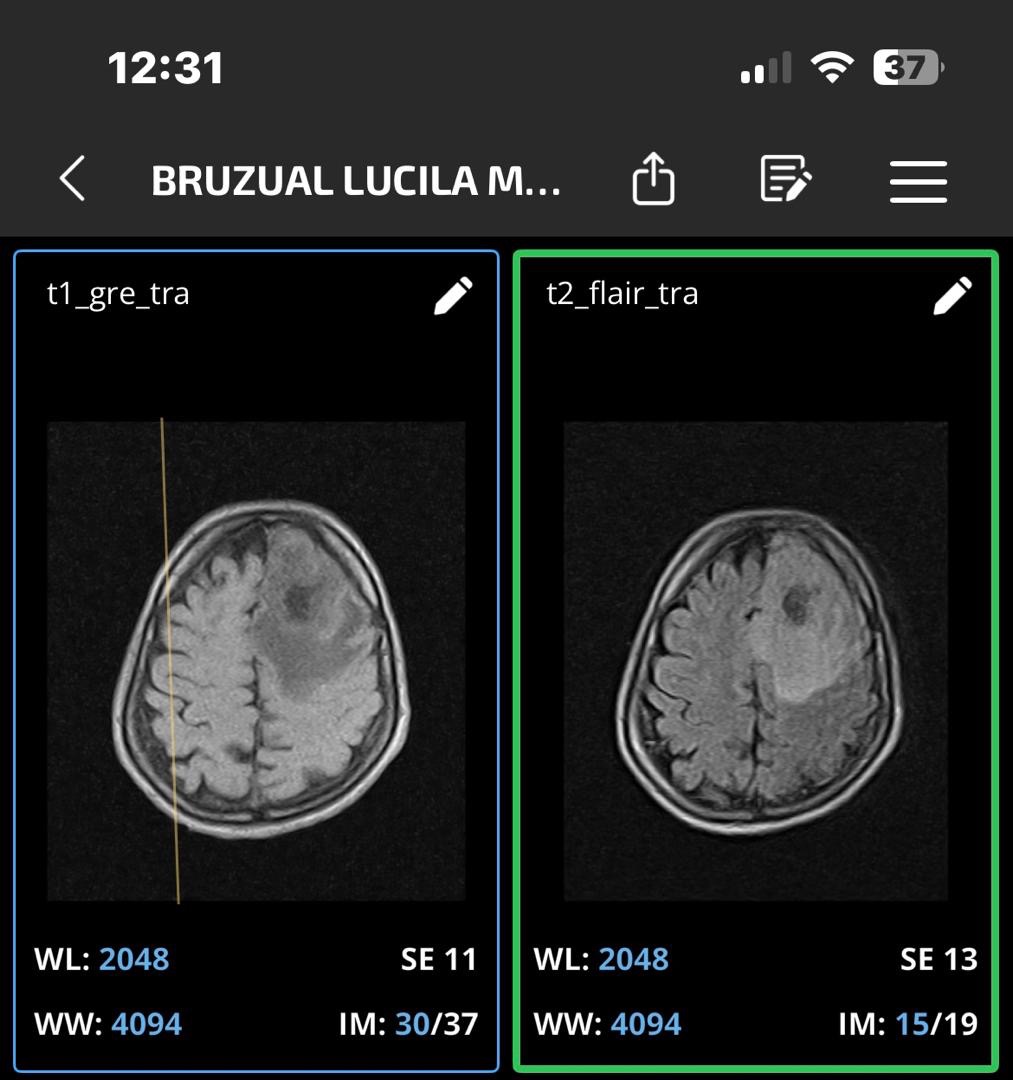1013x1080 pixels.
Task: Select the t2_flair_tra image panel
Action: [755, 660]
